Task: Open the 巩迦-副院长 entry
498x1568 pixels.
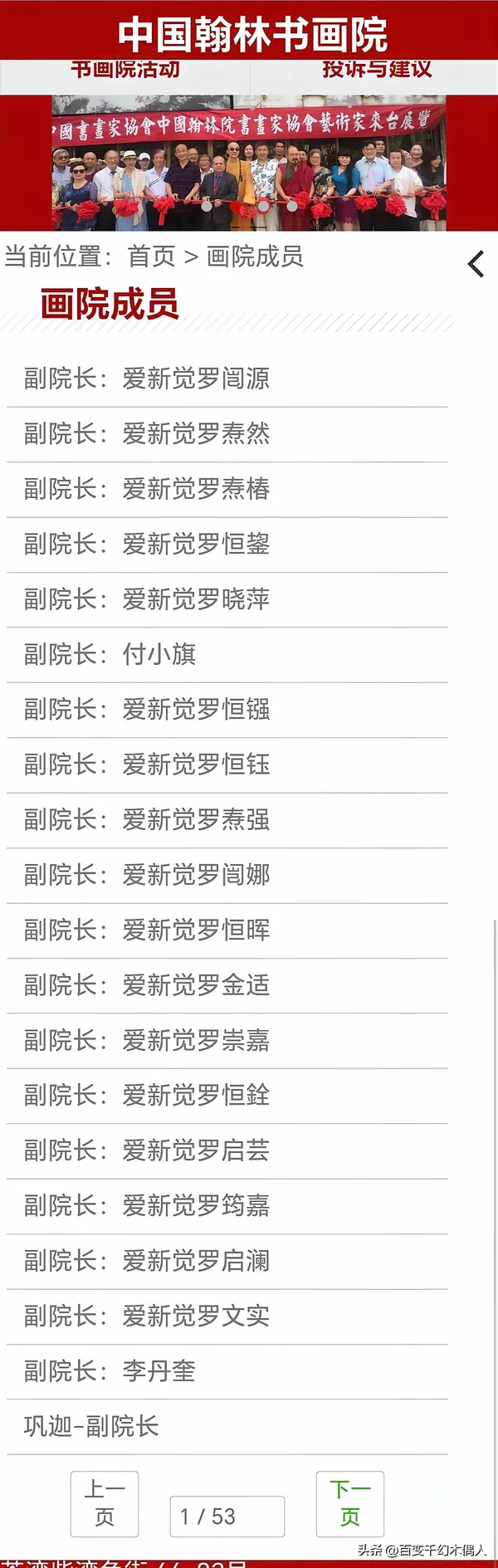Action: 227,1427
